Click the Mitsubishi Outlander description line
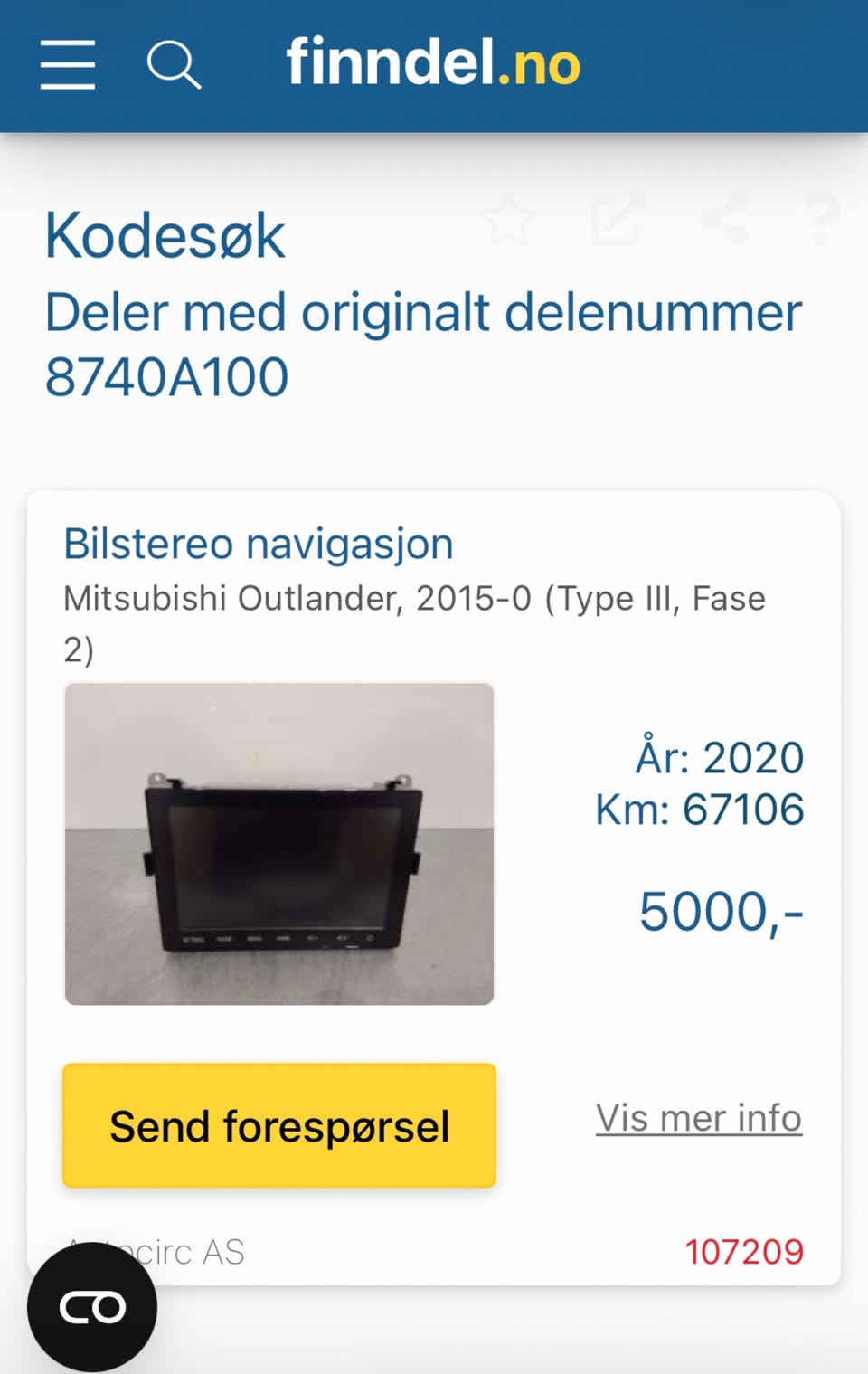This screenshot has height=1374, width=868. point(414,597)
